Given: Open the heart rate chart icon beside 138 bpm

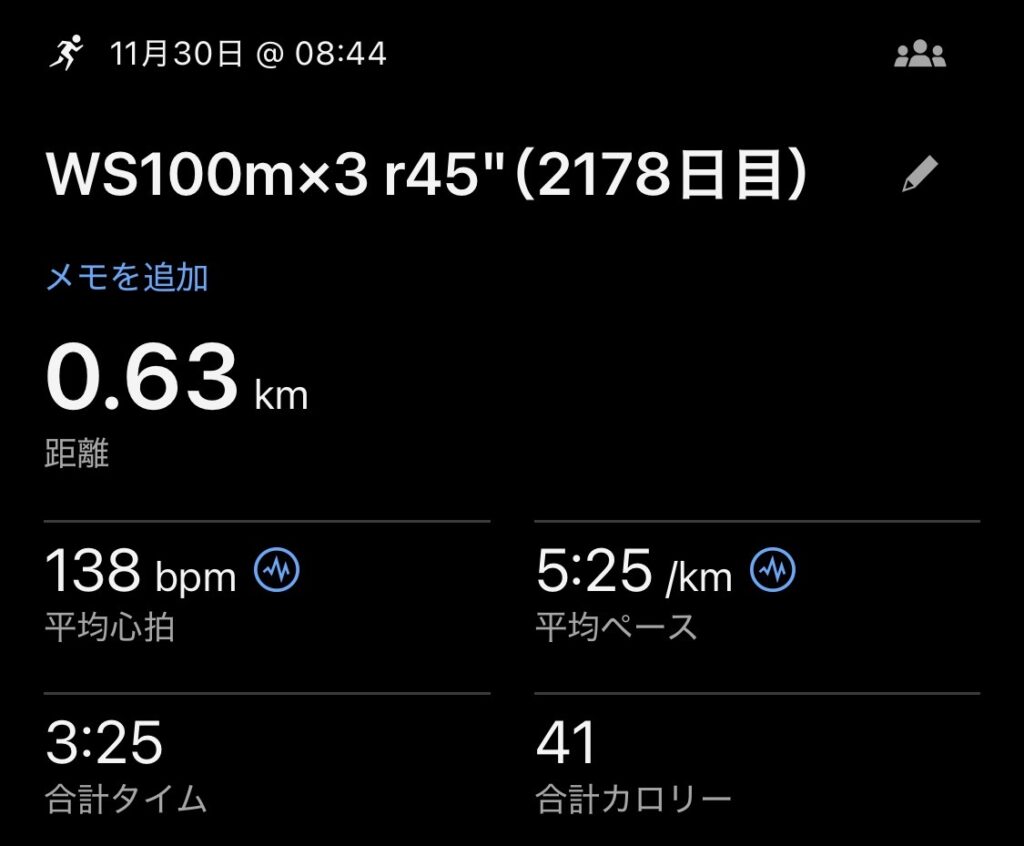Looking at the screenshot, I should click(276, 571).
